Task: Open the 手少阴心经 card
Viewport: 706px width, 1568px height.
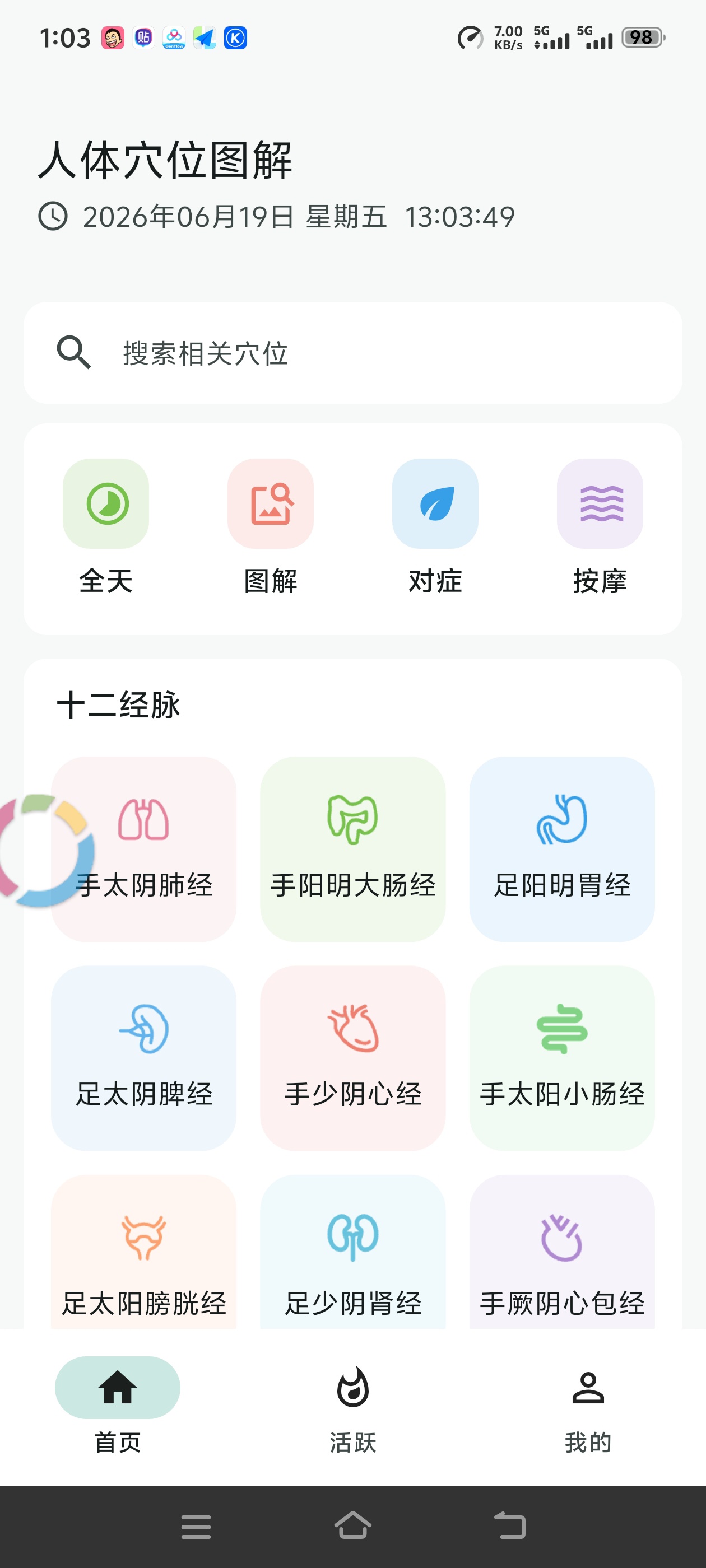Action: coord(352,1058)
